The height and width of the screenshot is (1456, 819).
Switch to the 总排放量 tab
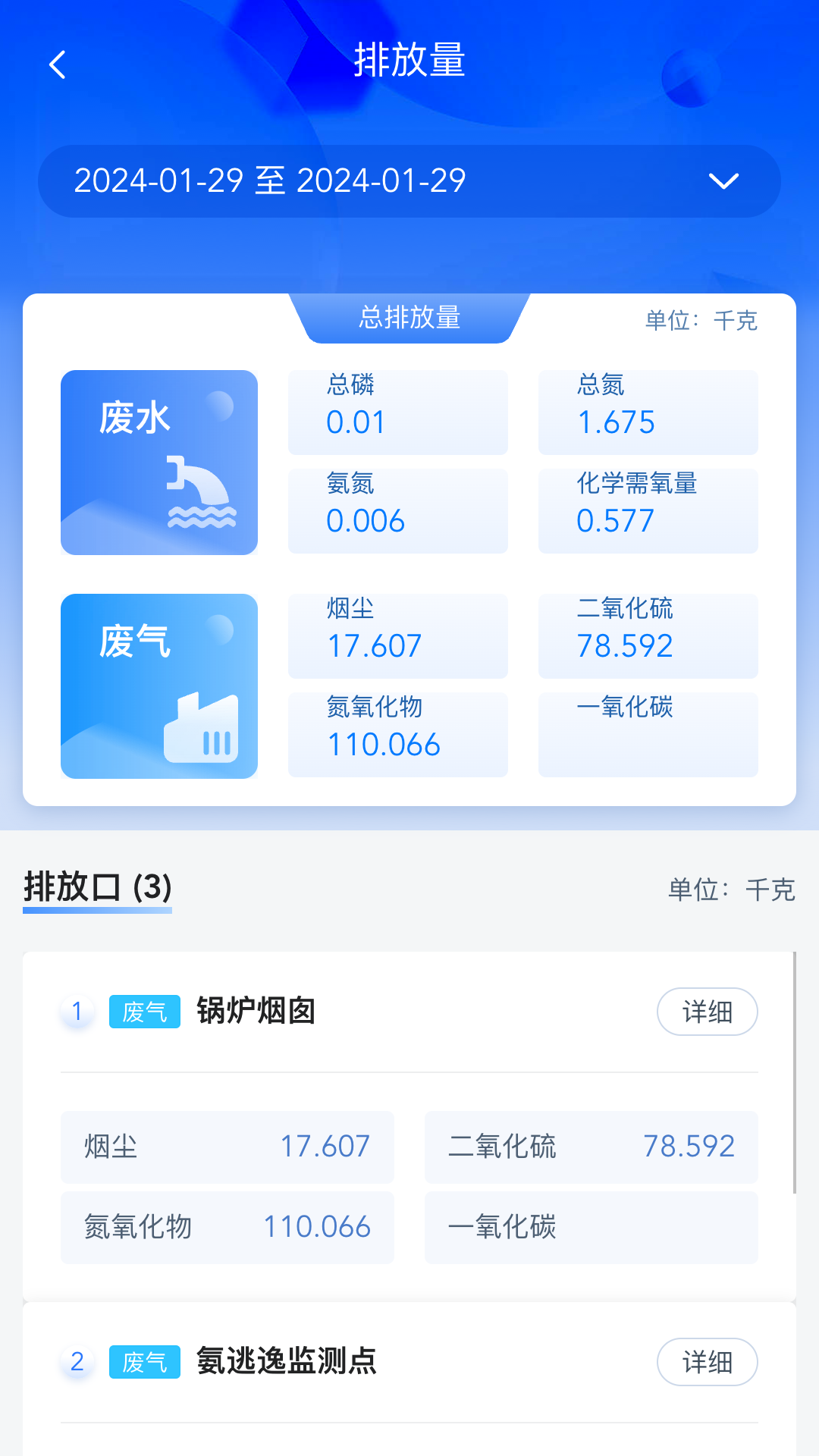click(409, 318)
